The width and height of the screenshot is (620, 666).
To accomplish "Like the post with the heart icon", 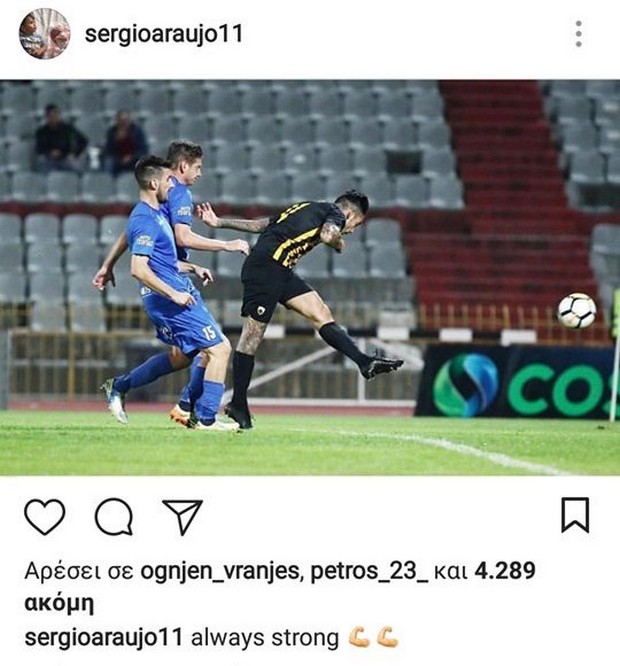I will 44,516.
